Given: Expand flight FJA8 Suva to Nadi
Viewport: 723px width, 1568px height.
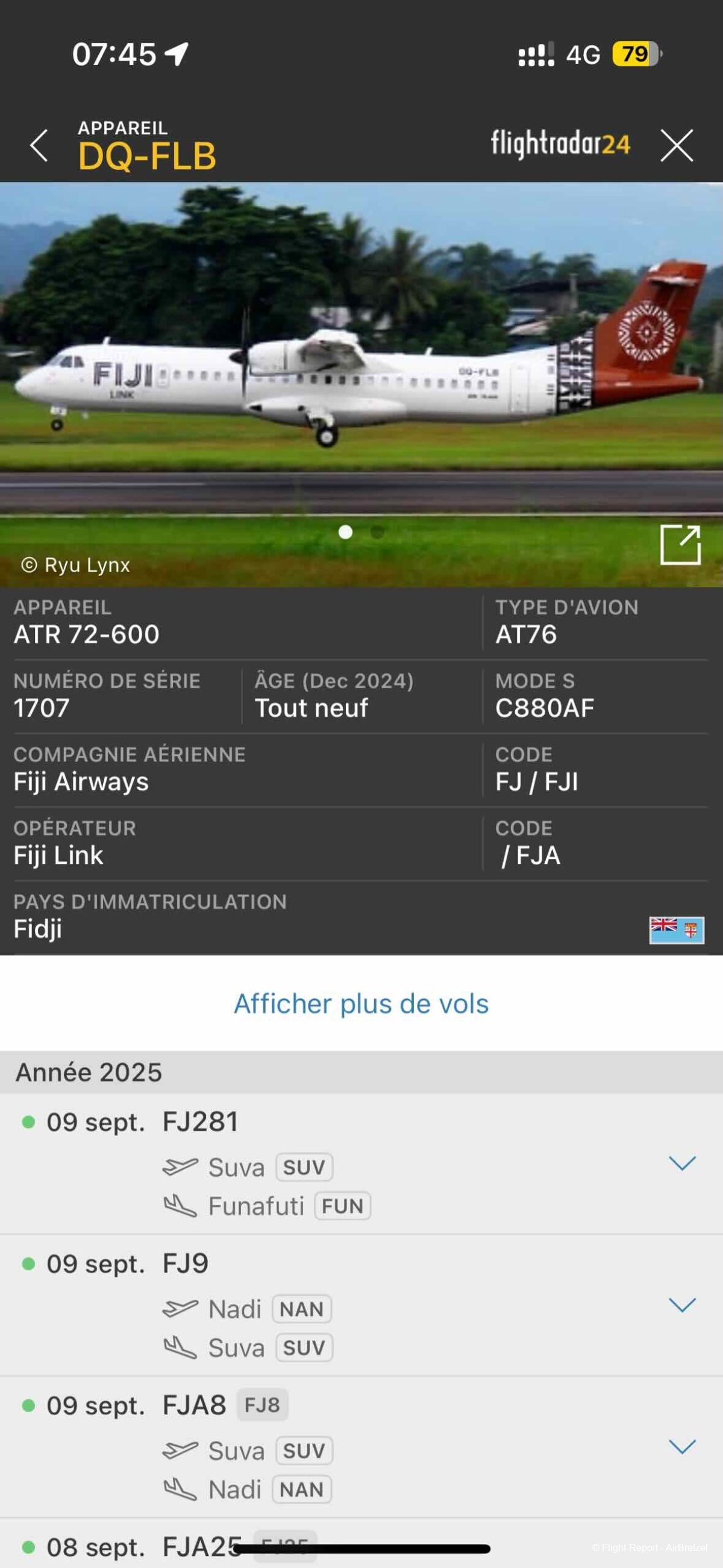Looking at the screenshot, I should click(681, 1447).
